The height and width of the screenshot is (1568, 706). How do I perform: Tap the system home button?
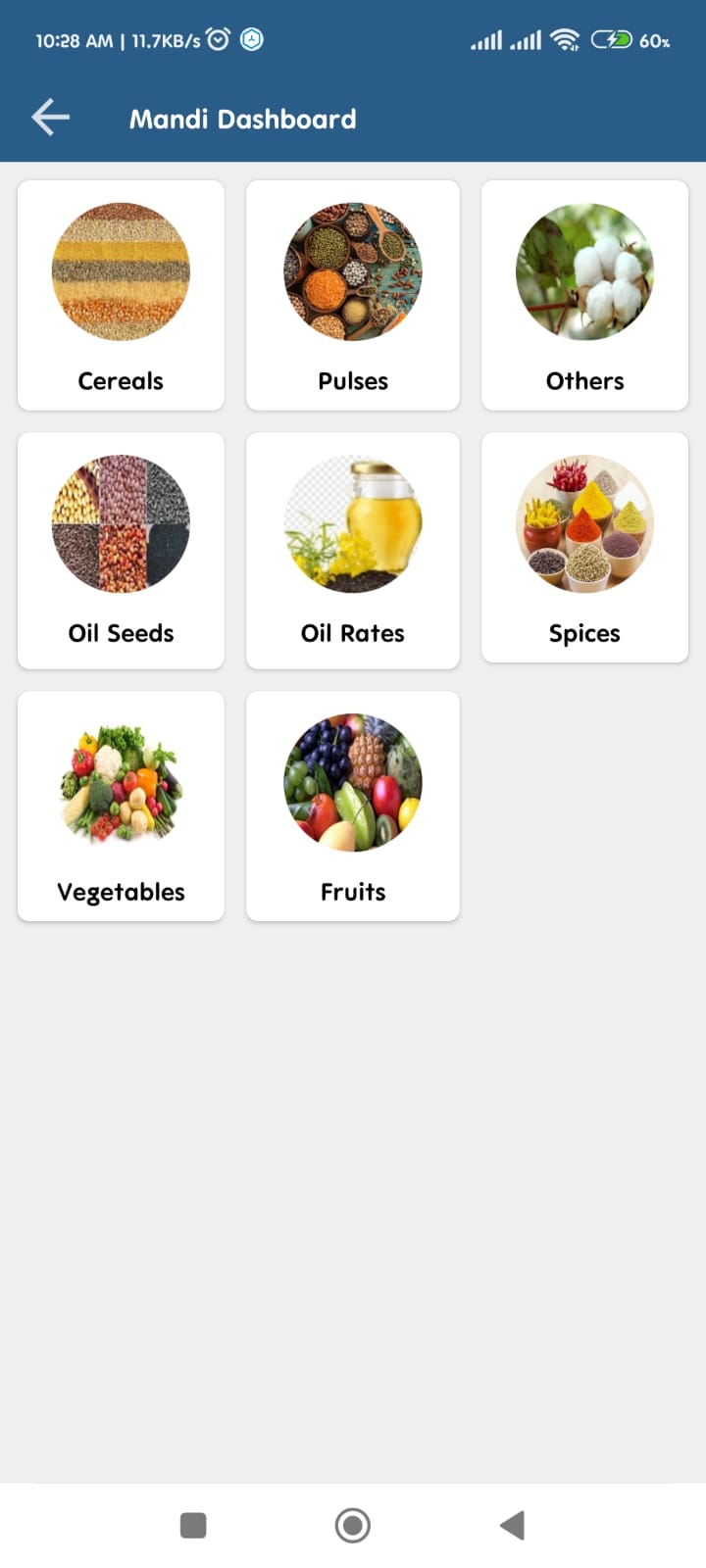coord(353,1525)
